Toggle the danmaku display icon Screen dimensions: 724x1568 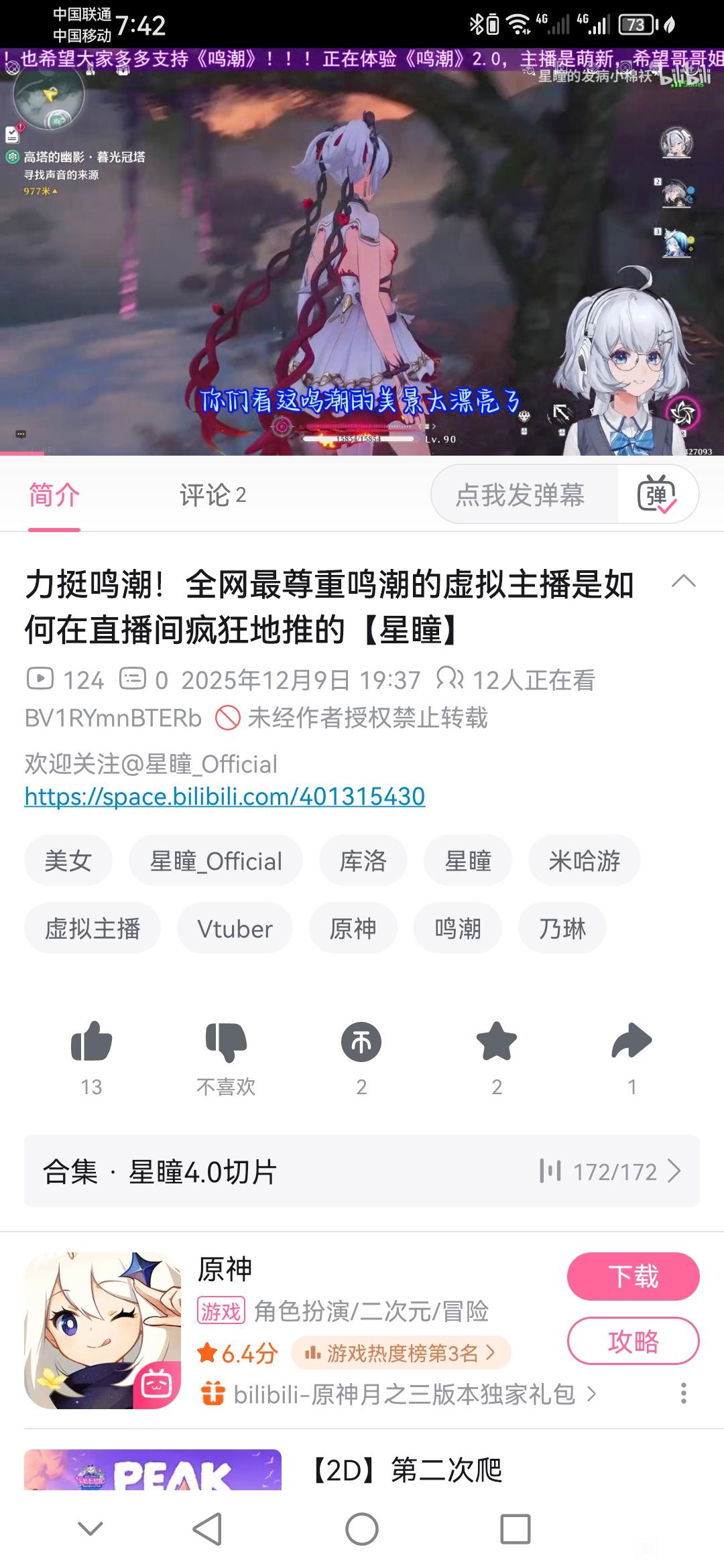[x=656, y=495]
